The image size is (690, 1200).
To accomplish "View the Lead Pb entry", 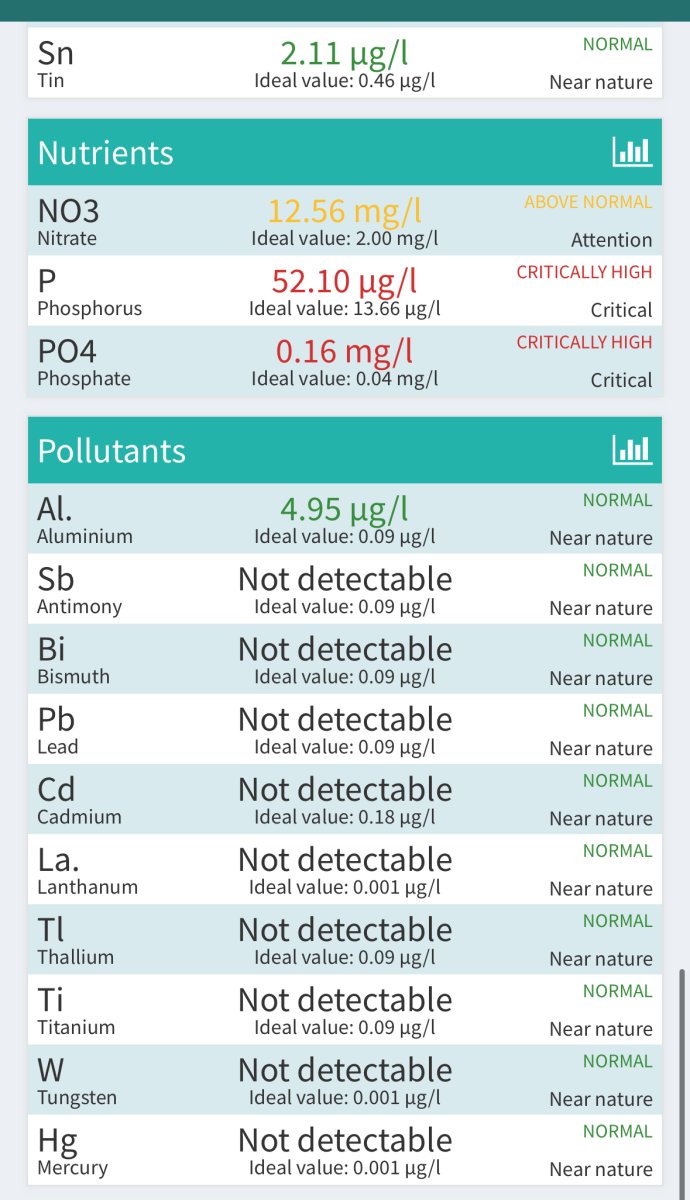I will [x=345, y=729].
